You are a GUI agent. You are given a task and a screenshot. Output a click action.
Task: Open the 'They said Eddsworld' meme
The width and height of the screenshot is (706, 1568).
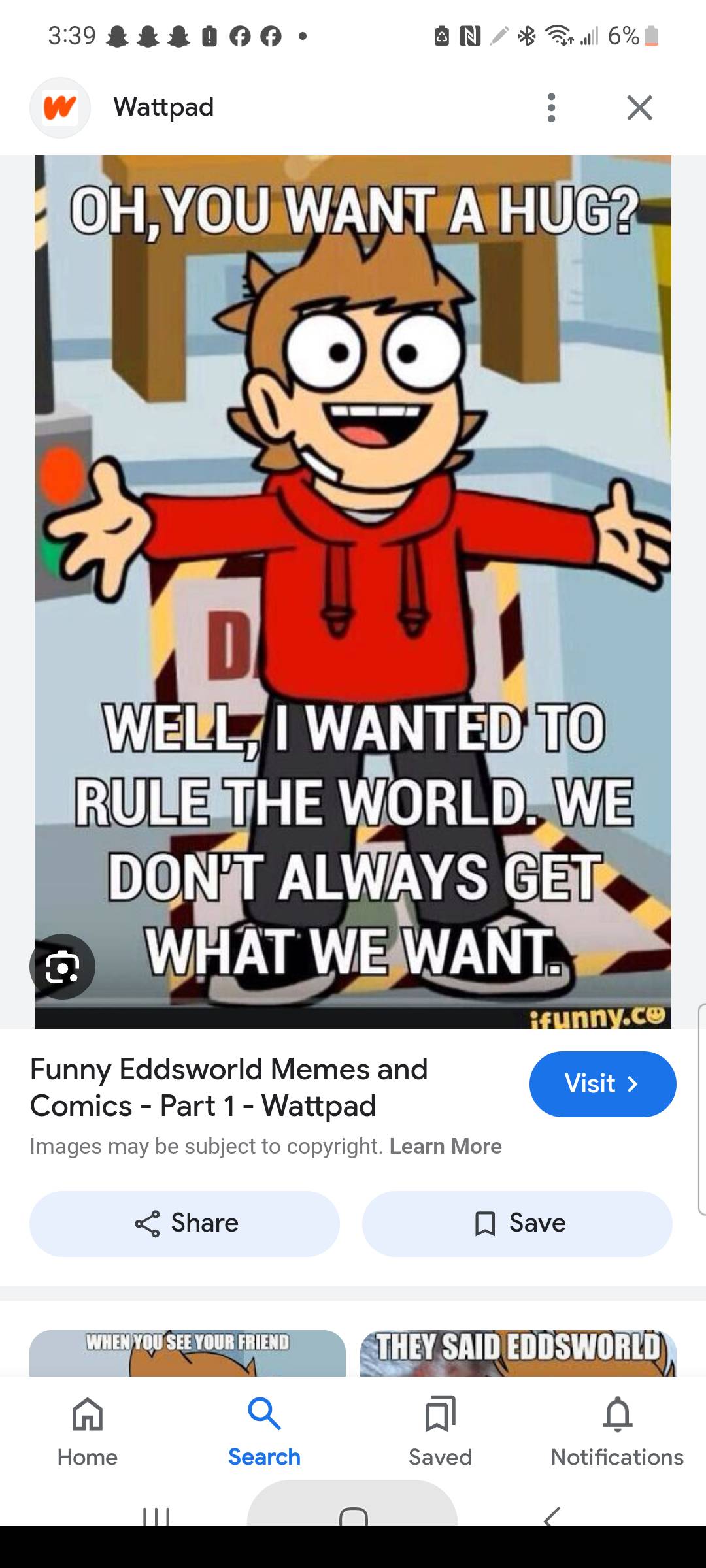[518, 1352]
